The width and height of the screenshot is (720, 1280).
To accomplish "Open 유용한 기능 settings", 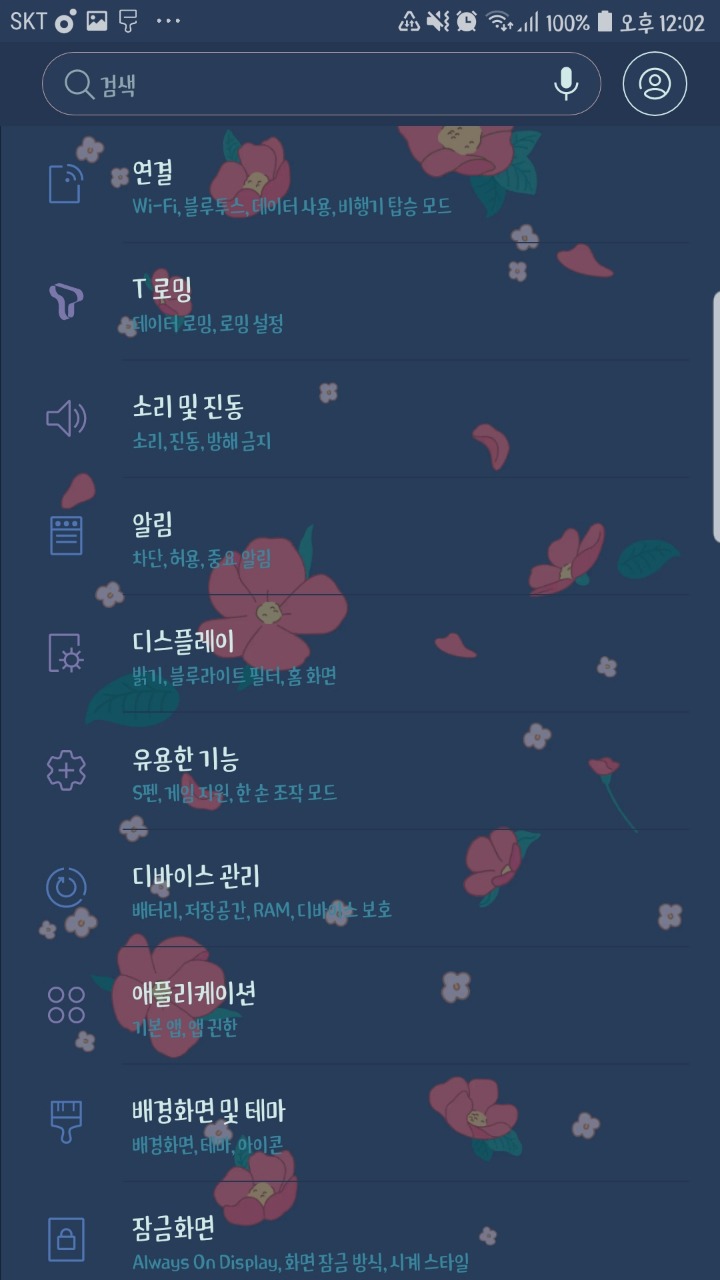I will click(360, 772).
